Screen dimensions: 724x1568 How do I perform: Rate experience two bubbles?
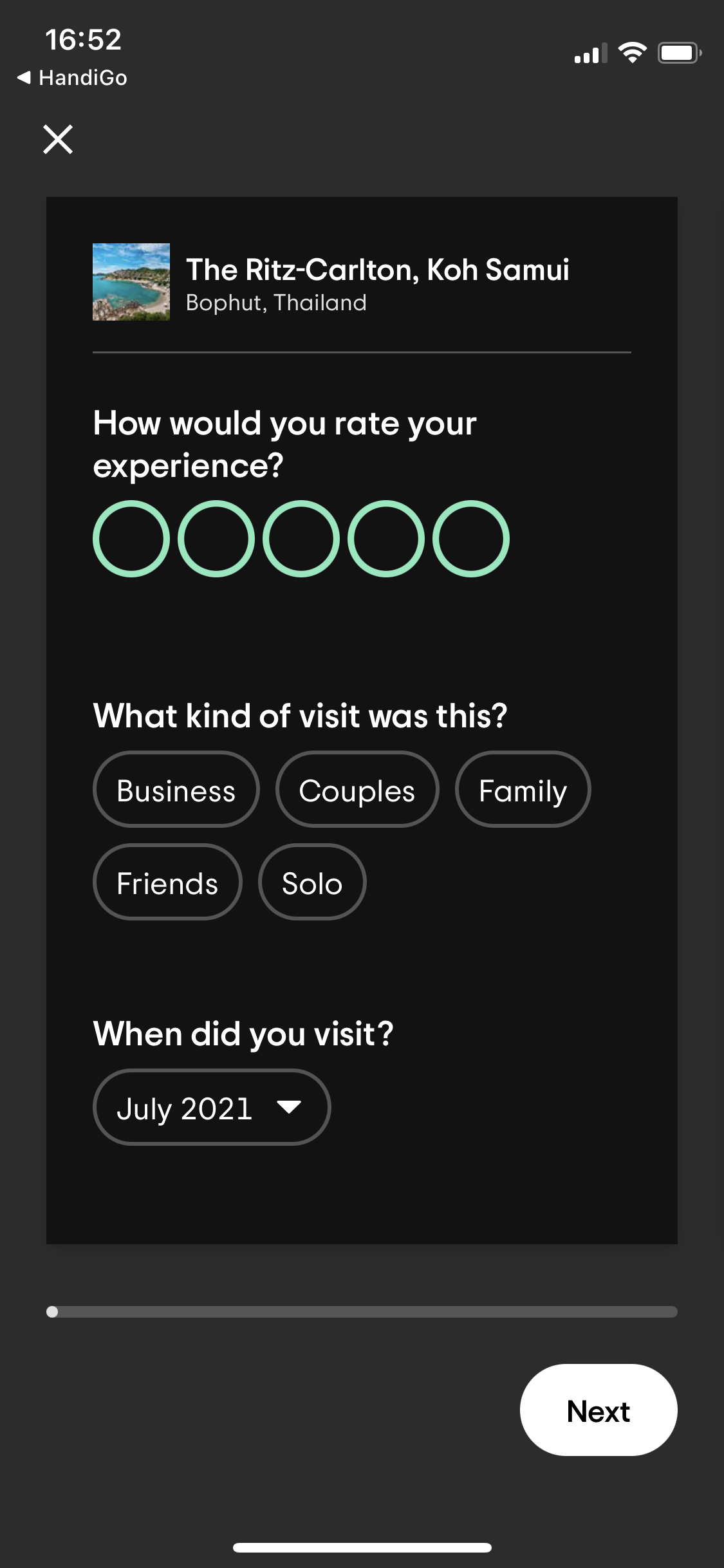[216, 539]
